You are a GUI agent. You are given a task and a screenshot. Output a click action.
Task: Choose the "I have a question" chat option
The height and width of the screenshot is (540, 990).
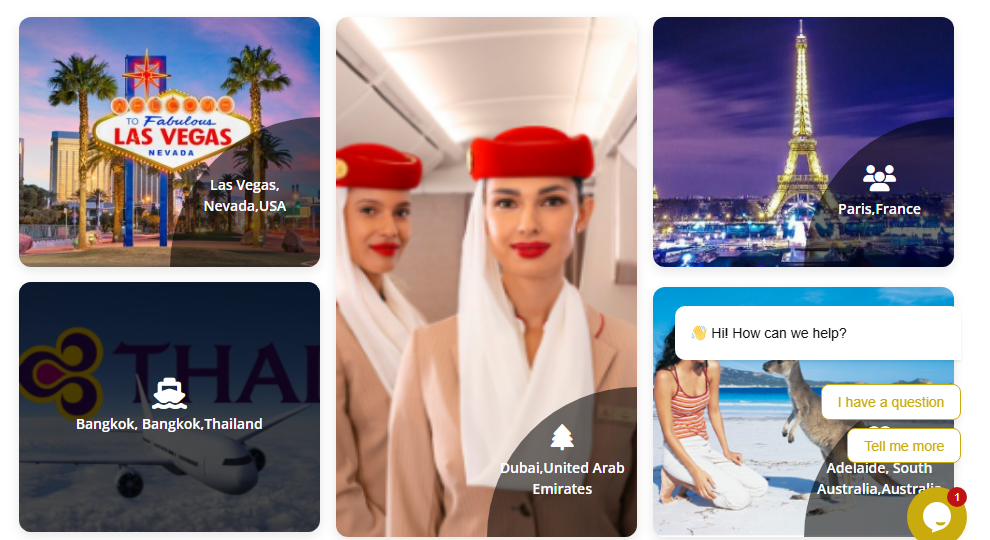(x=890, y=402)
